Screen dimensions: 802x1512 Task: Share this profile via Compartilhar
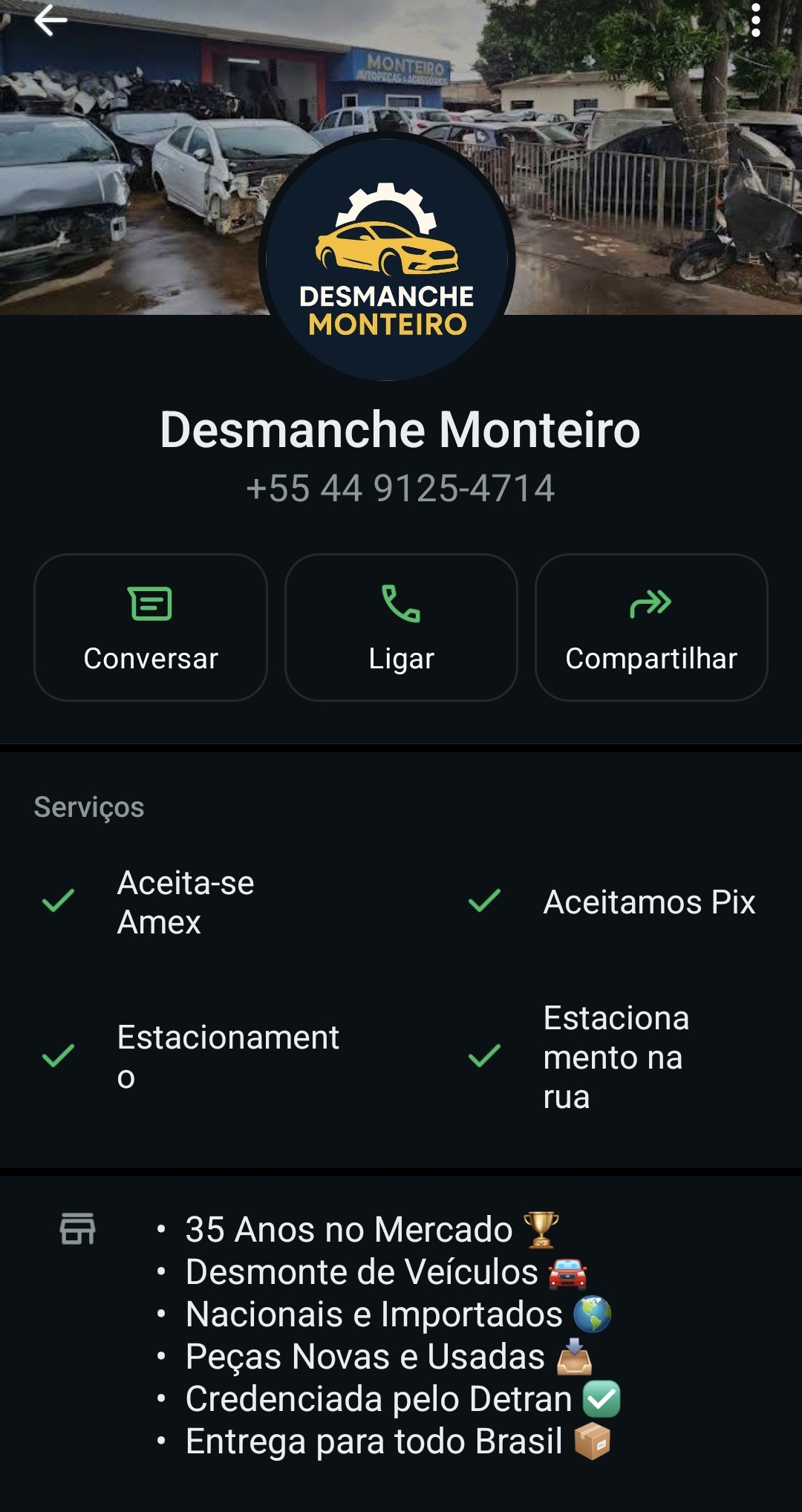point(651,628)
